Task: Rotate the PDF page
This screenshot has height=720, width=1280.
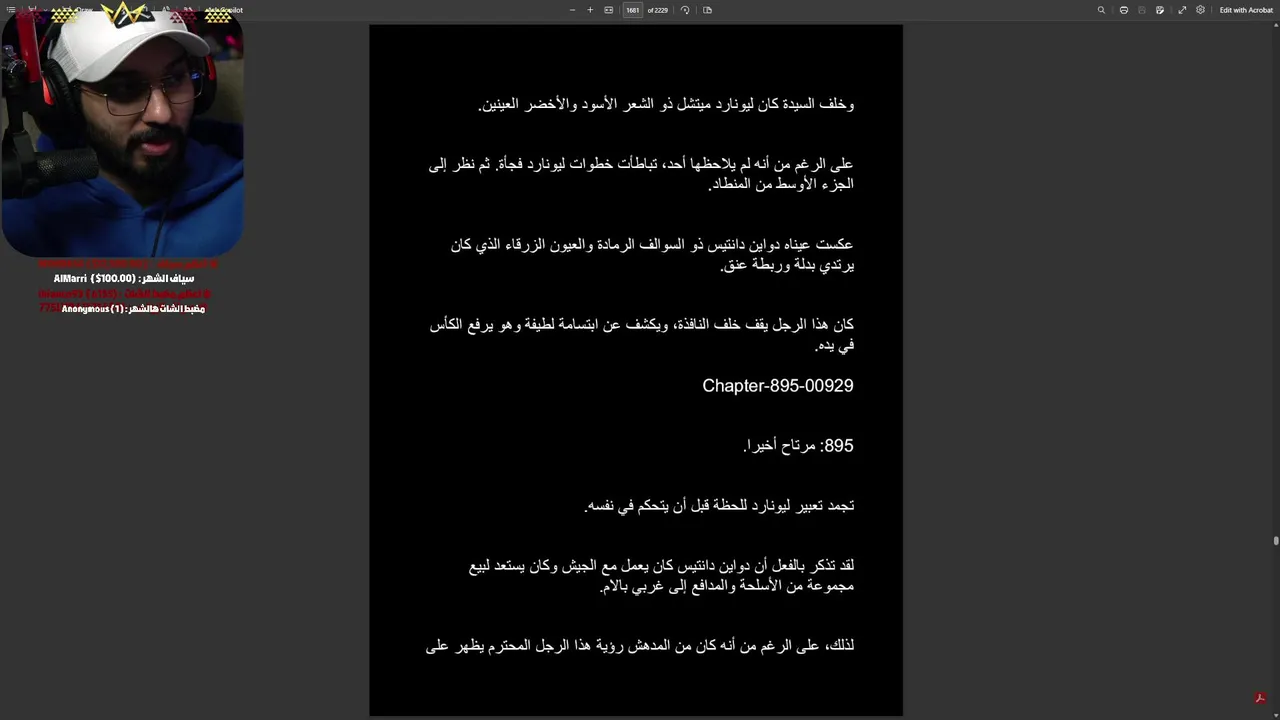Action: pos(685,10)
